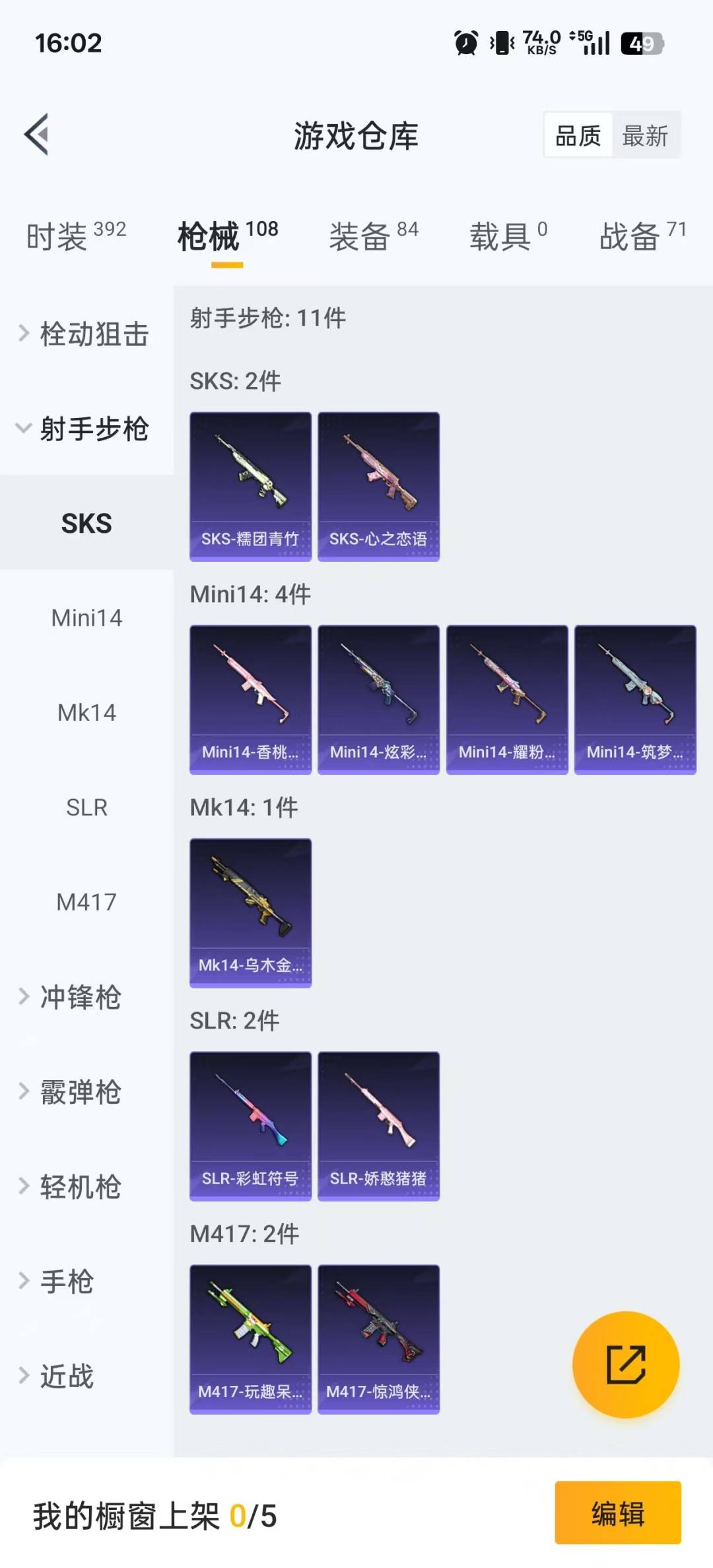Open the 载具 tab
Viewport: 713px width, 1568px height.
point(508,236)
